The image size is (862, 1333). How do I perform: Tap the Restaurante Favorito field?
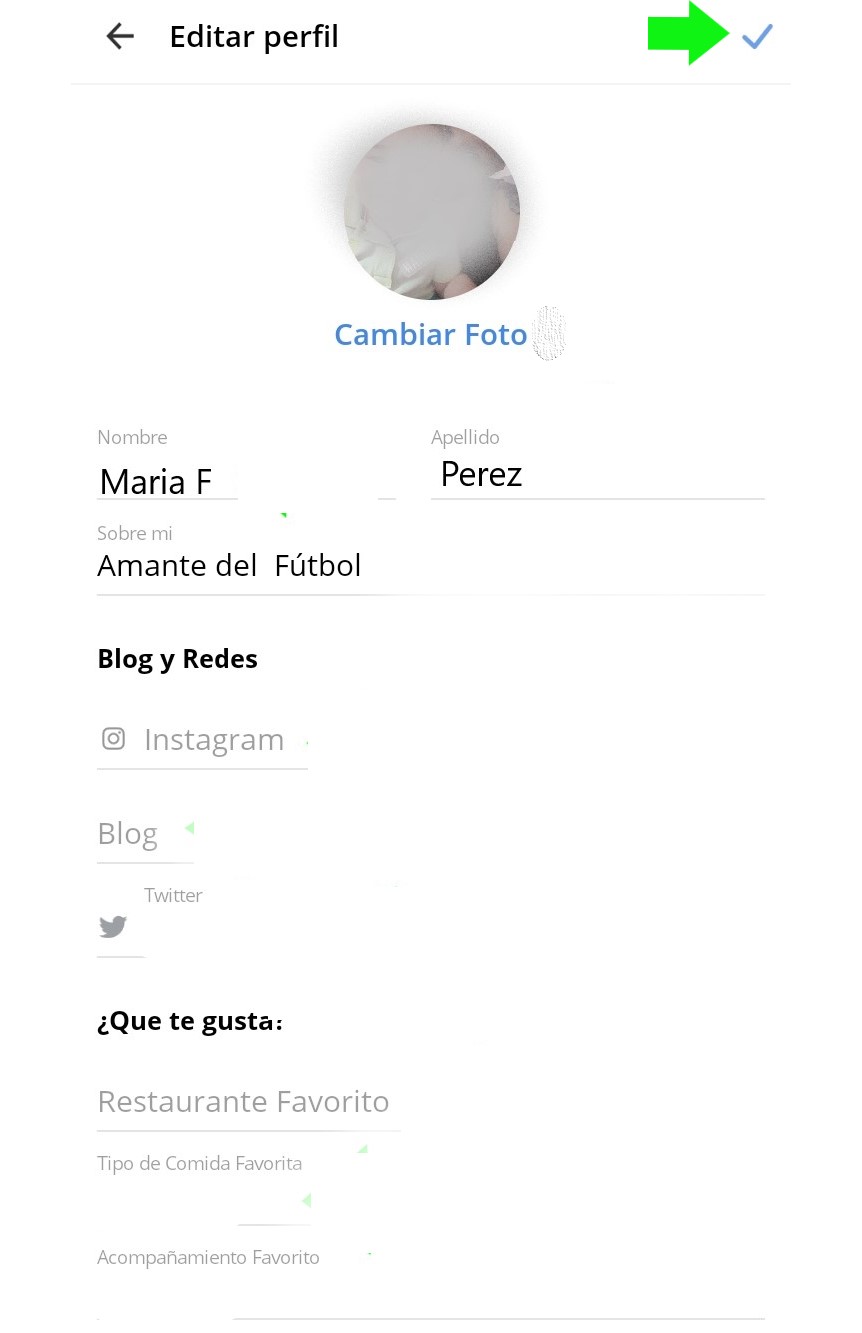pyautogui.click(x=243, y=1101)
